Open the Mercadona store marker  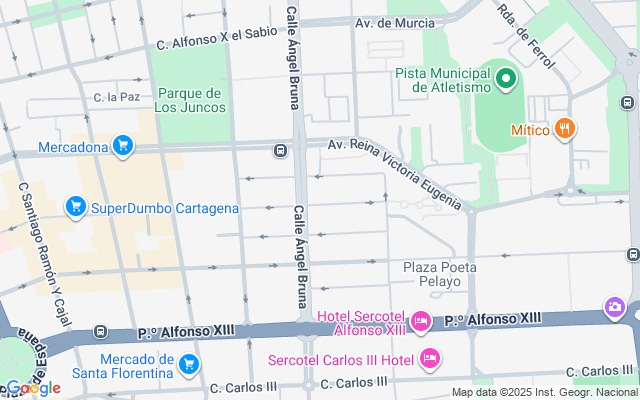123,147
